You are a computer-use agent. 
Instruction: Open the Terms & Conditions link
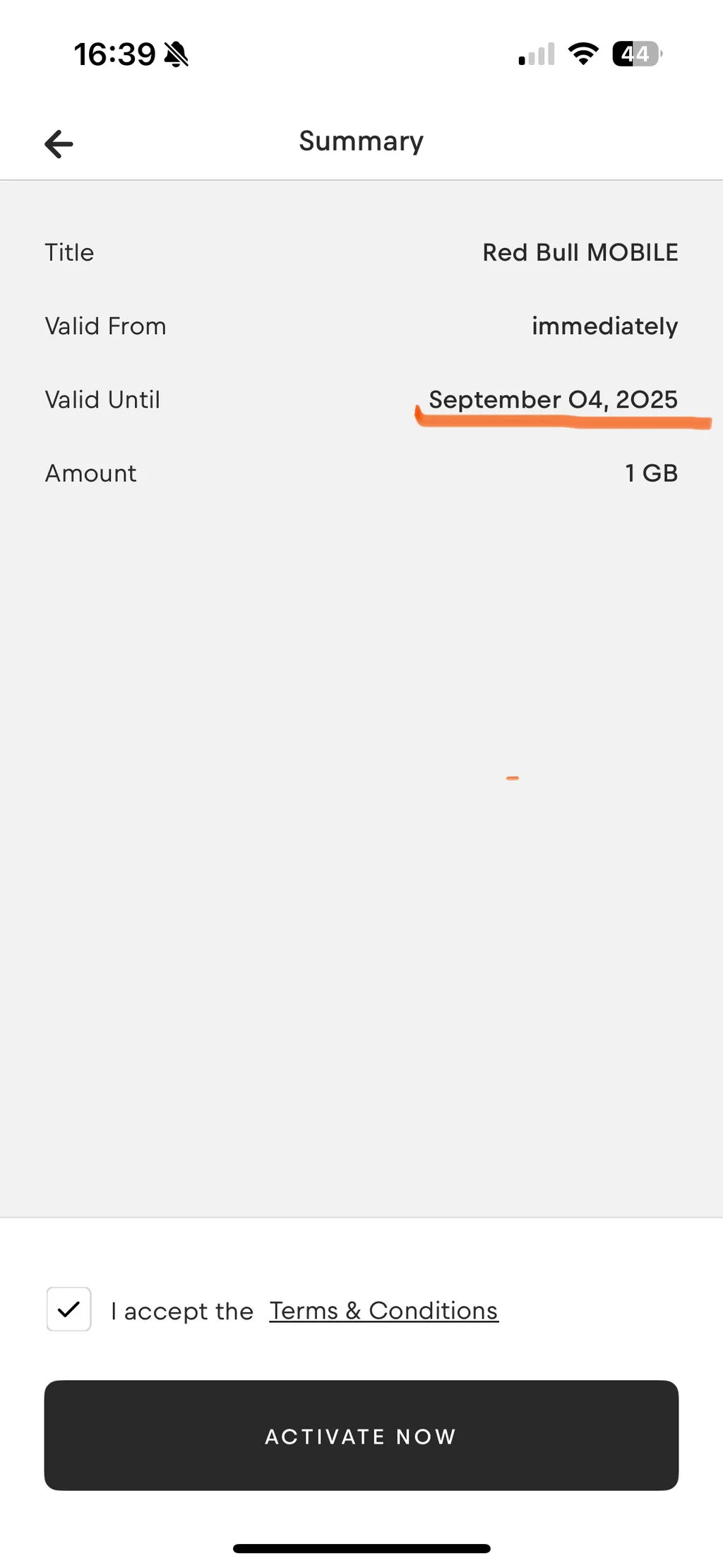click(x=383, y=1311)
